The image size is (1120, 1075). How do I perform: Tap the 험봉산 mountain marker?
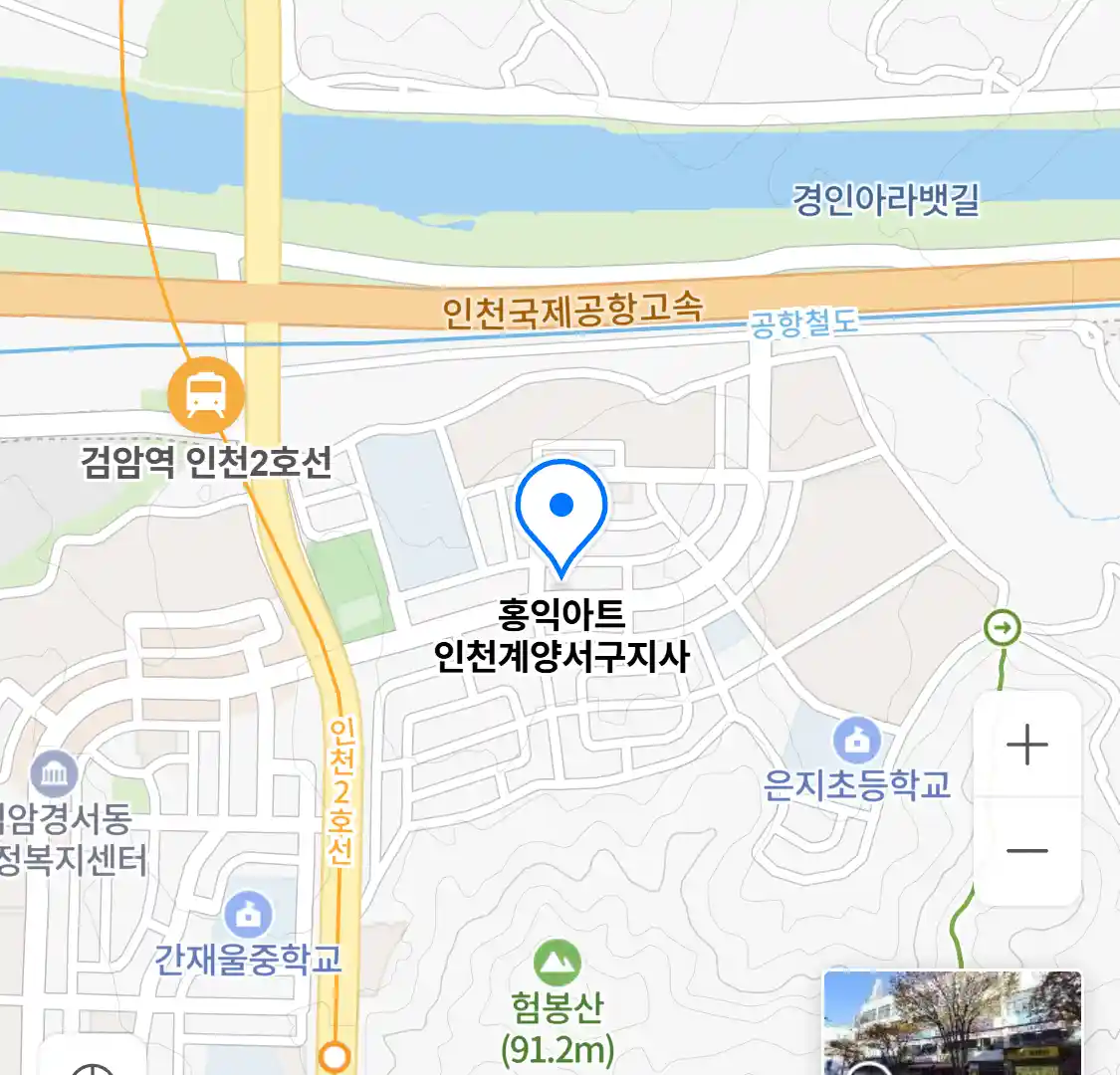point(558,963)
